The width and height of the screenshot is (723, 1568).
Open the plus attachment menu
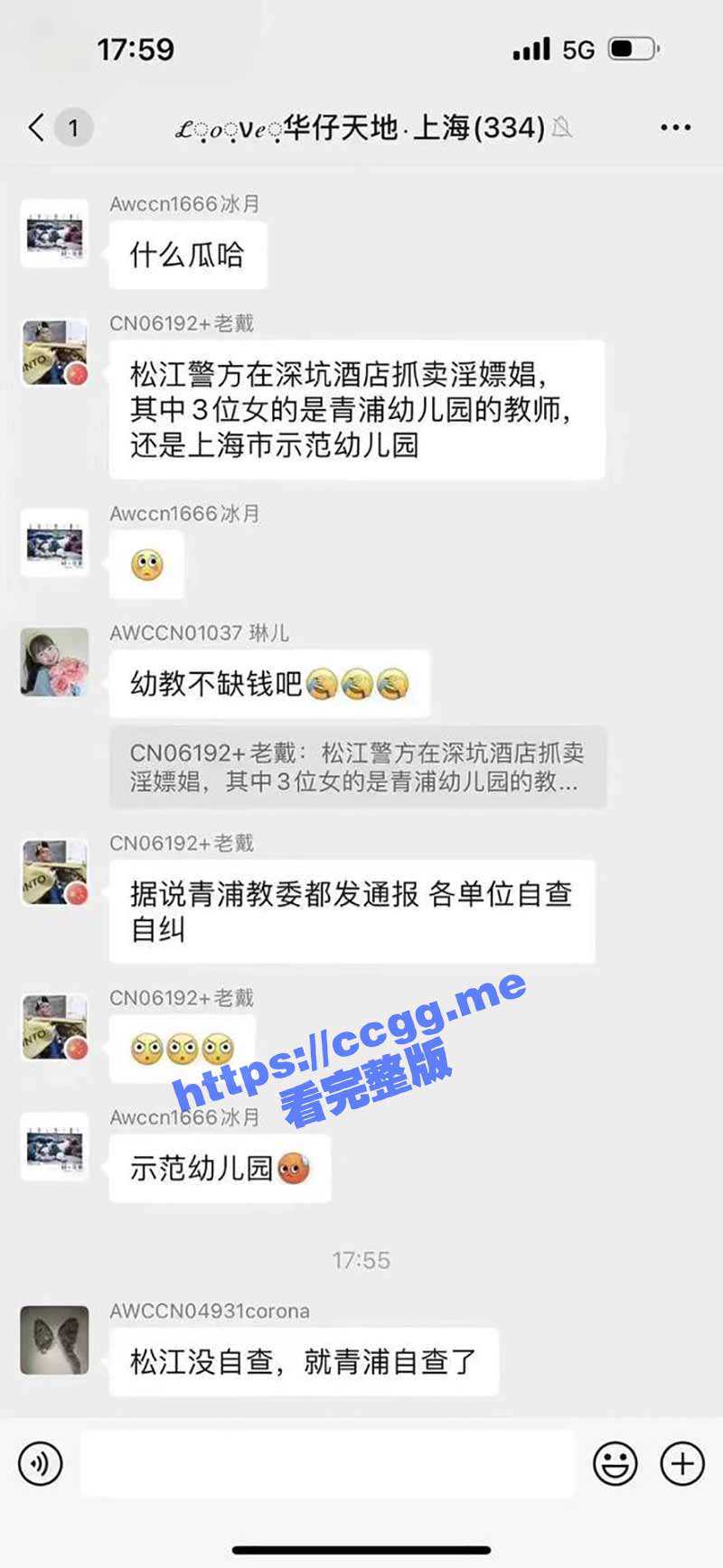(x=682, y=1462)
